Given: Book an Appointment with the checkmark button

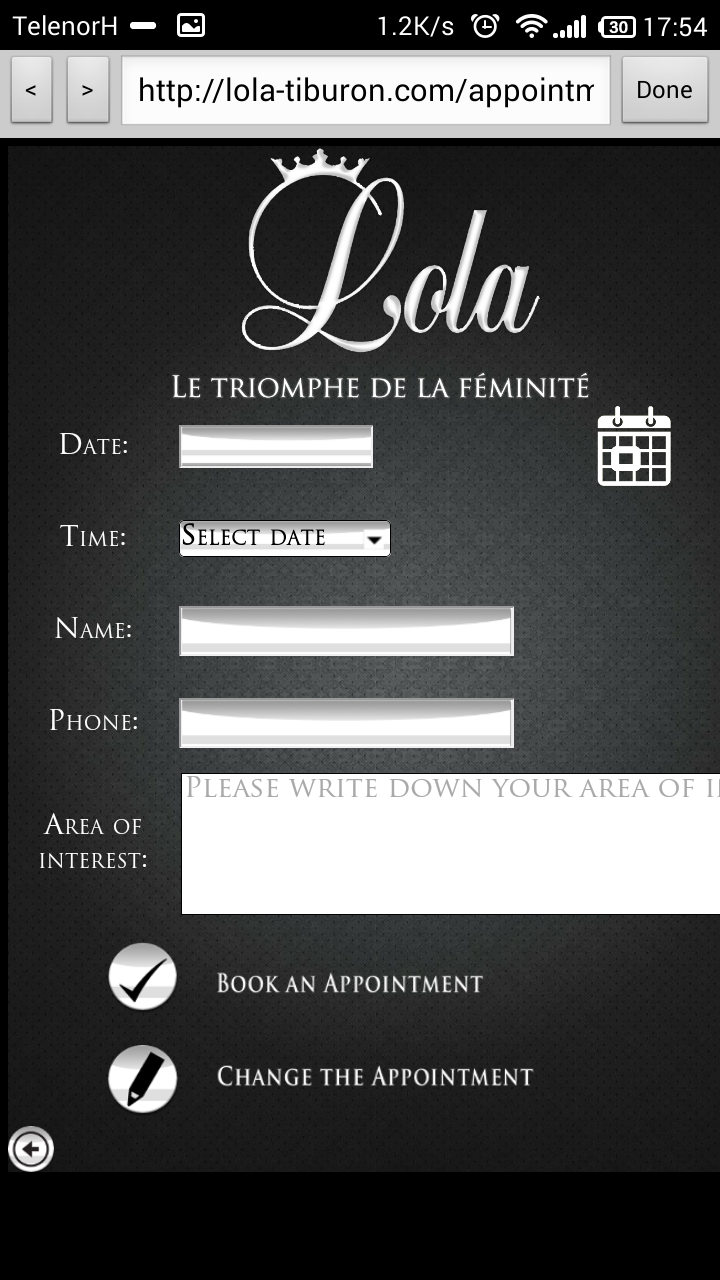Looking at the screenshot, I should tap(143, 977).
